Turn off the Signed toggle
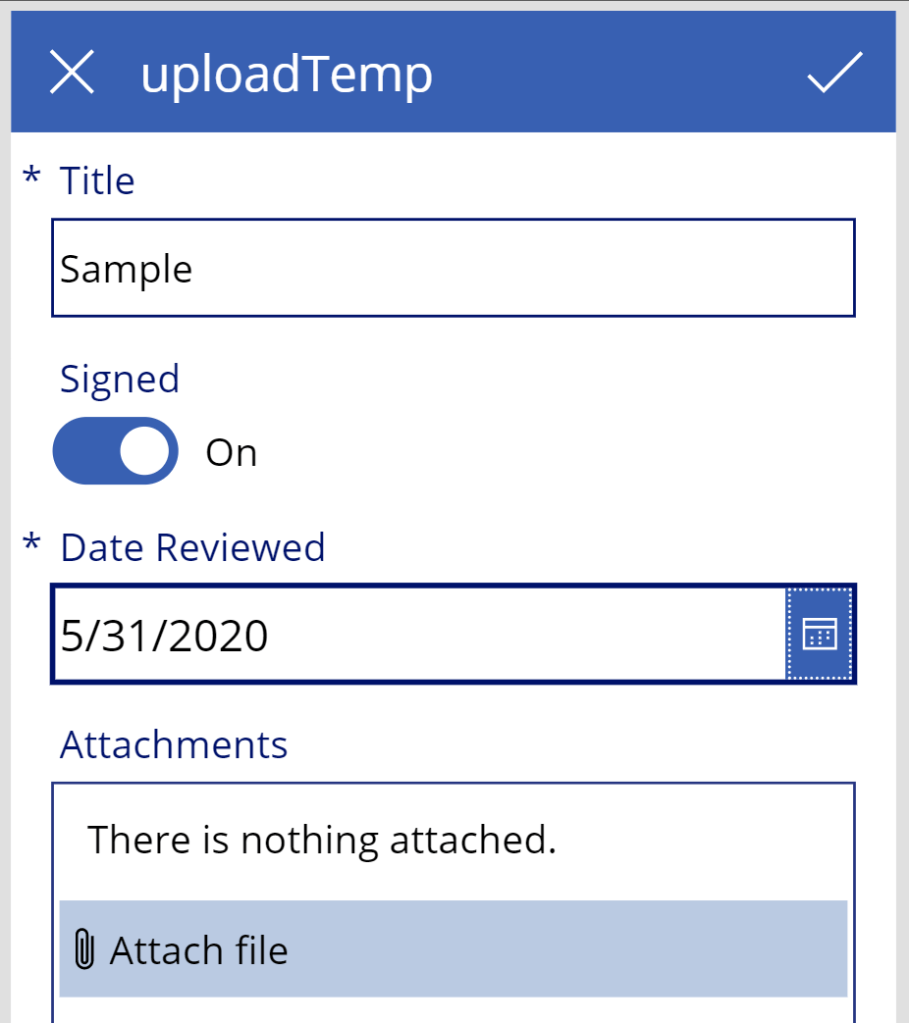The width and height of the screenshot is (909, 1023). click(x=115, y=452)
